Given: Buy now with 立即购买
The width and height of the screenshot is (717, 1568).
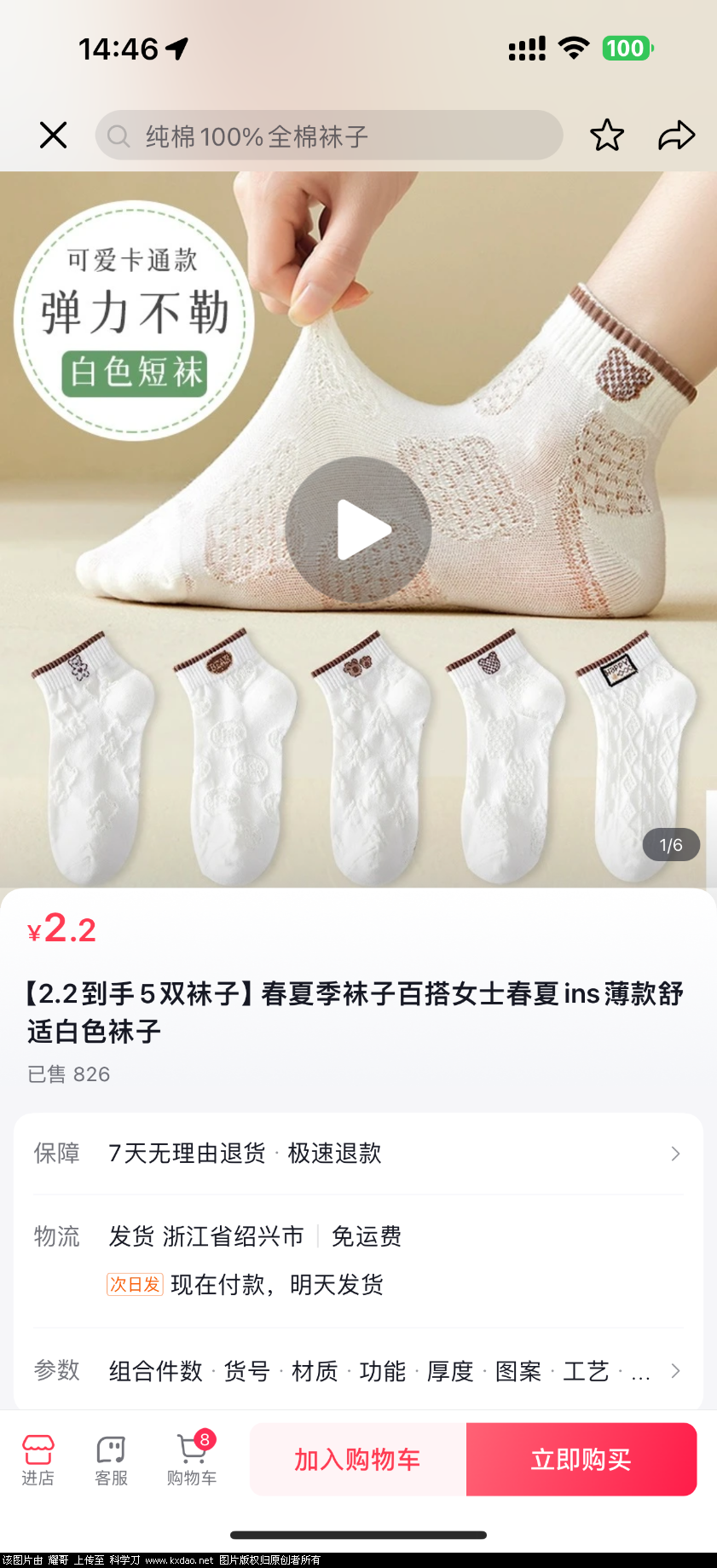Looking at the screenshot, I should pyautogui.click(x=581, y=1460).
